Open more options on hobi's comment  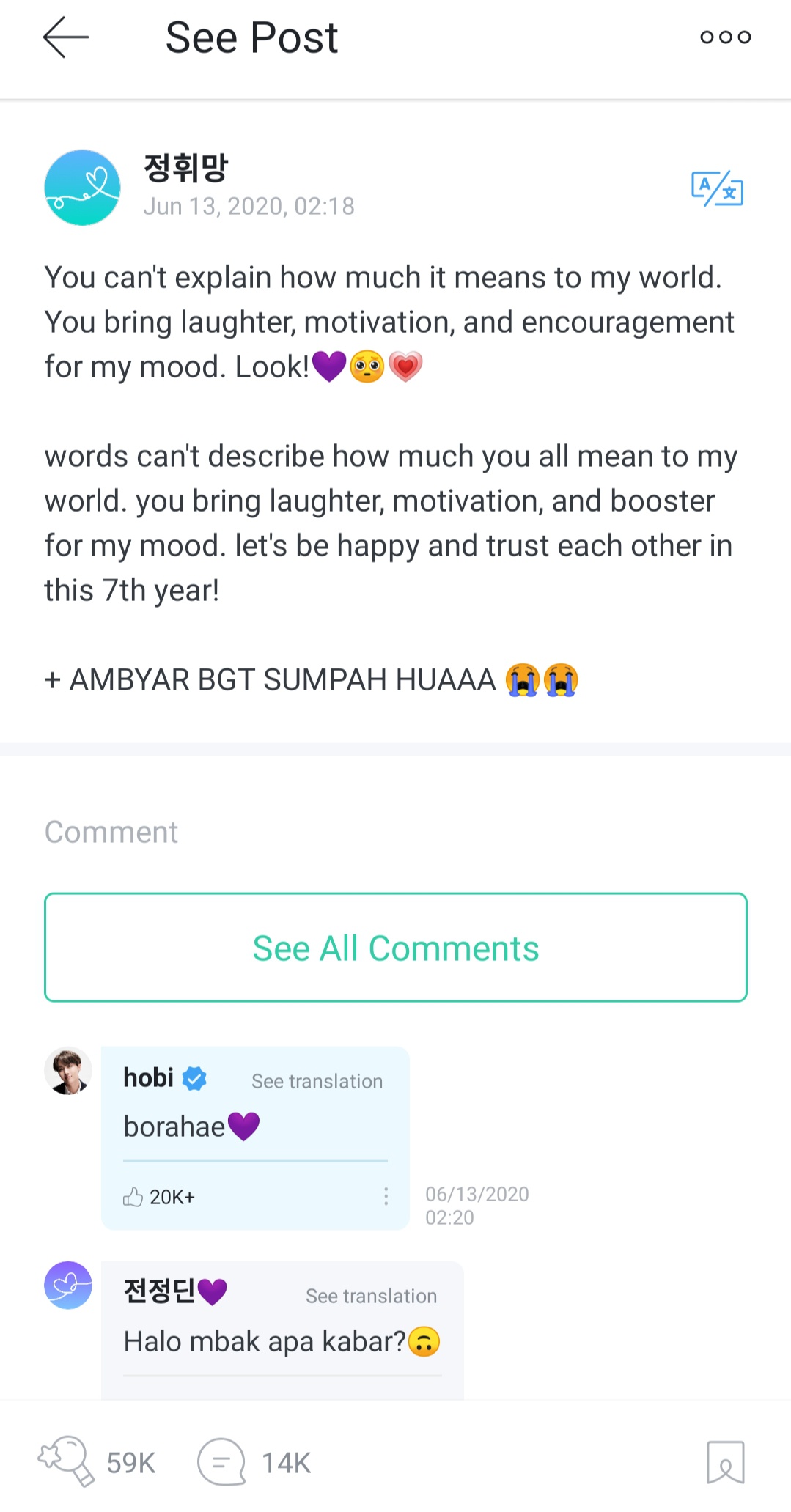pyautogui.click(x=386, y=1197)
